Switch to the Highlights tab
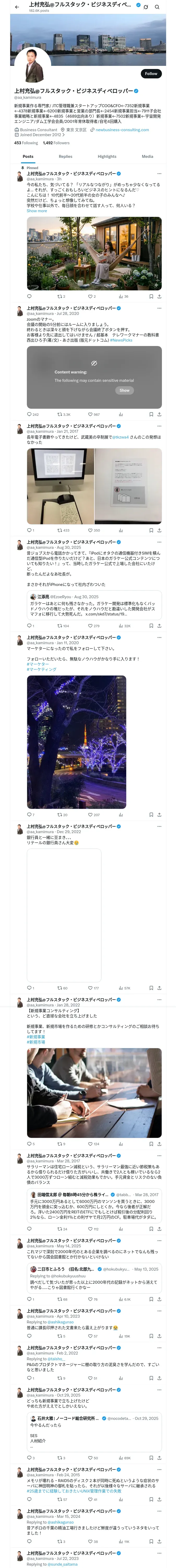The height and width of the screenshot is (1568, 176). 107,157
